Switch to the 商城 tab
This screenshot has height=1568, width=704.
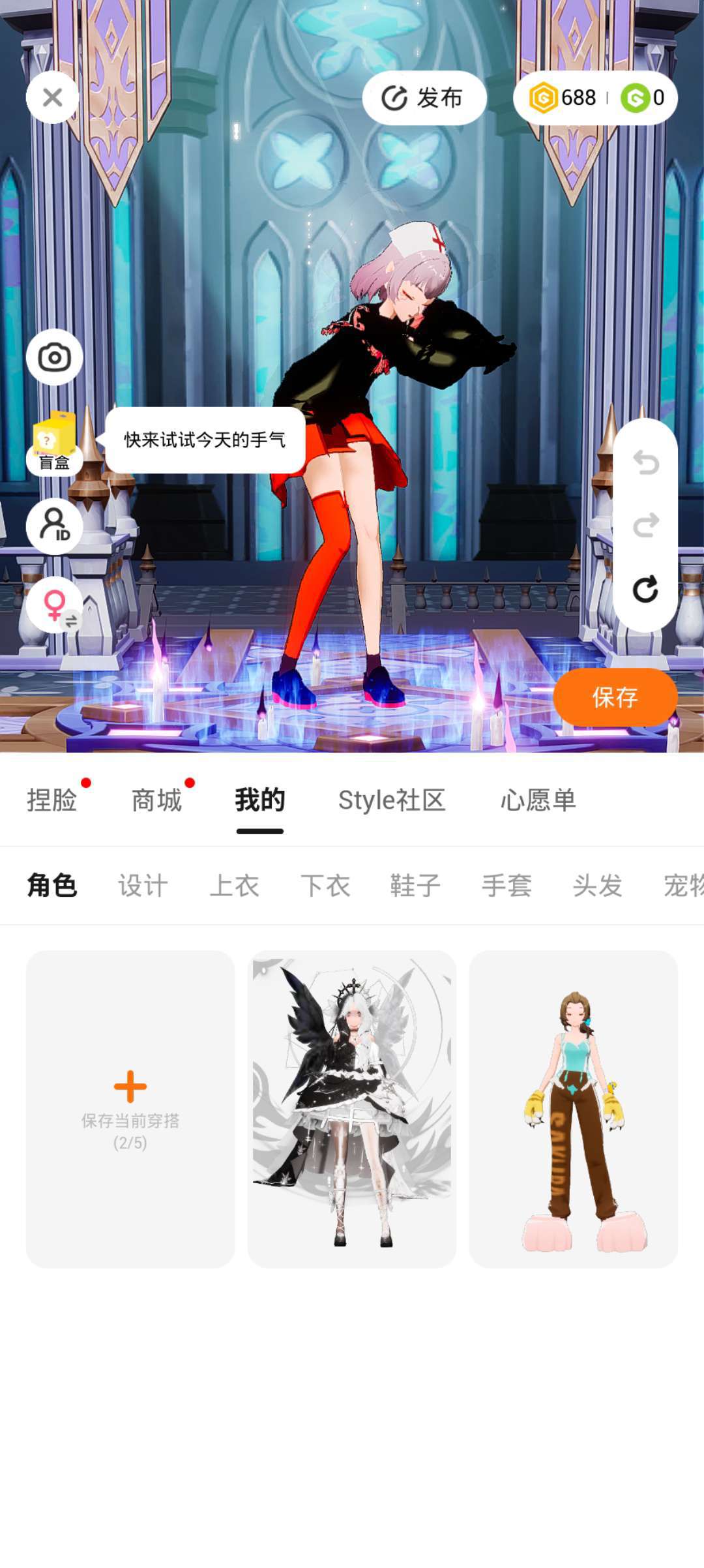(x=156, y=800)
